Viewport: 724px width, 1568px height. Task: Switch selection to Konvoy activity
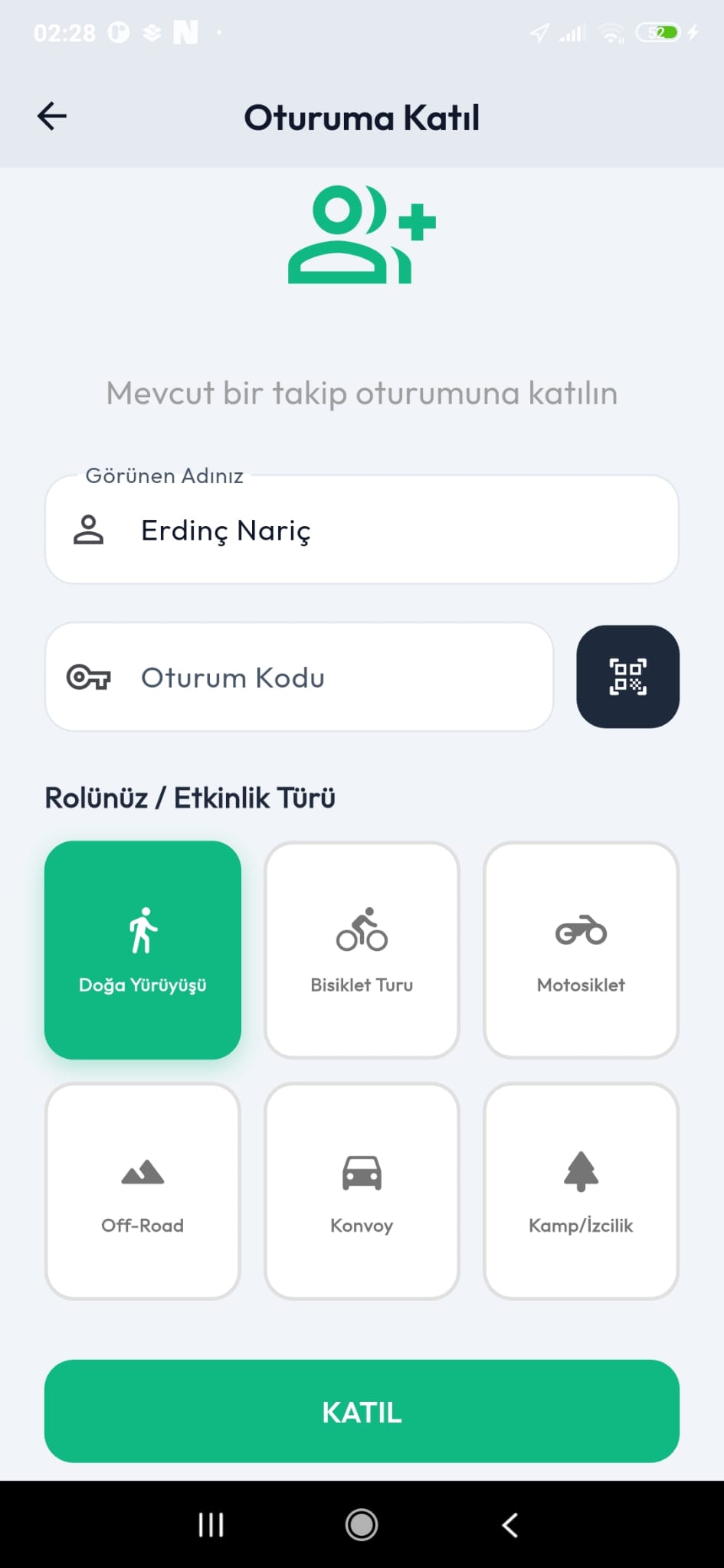point(362,1189)
